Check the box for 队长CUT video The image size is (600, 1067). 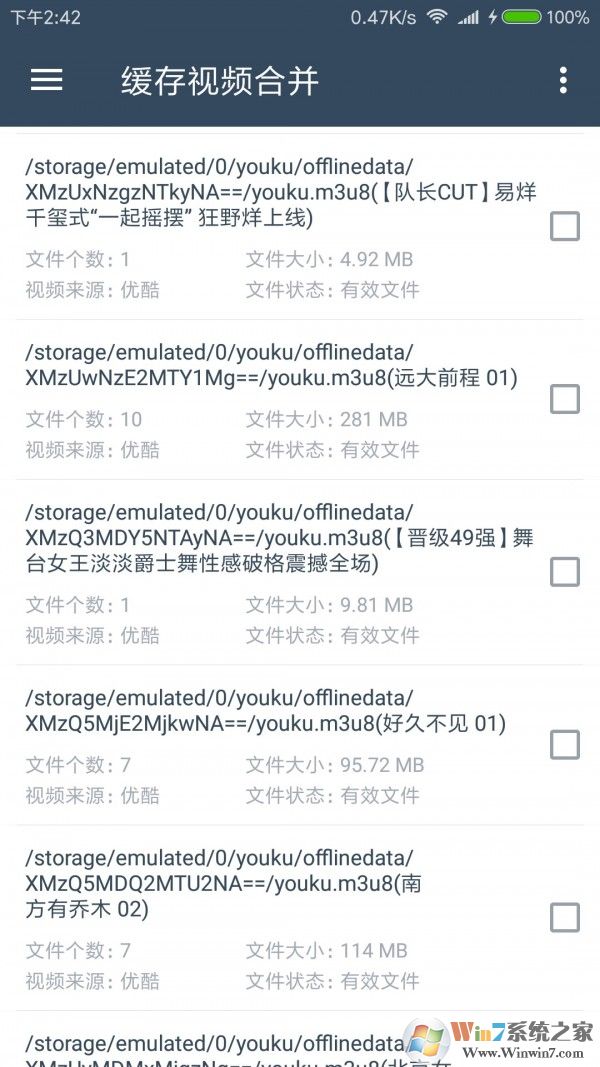pyautogui.click(x=565, y=227)
